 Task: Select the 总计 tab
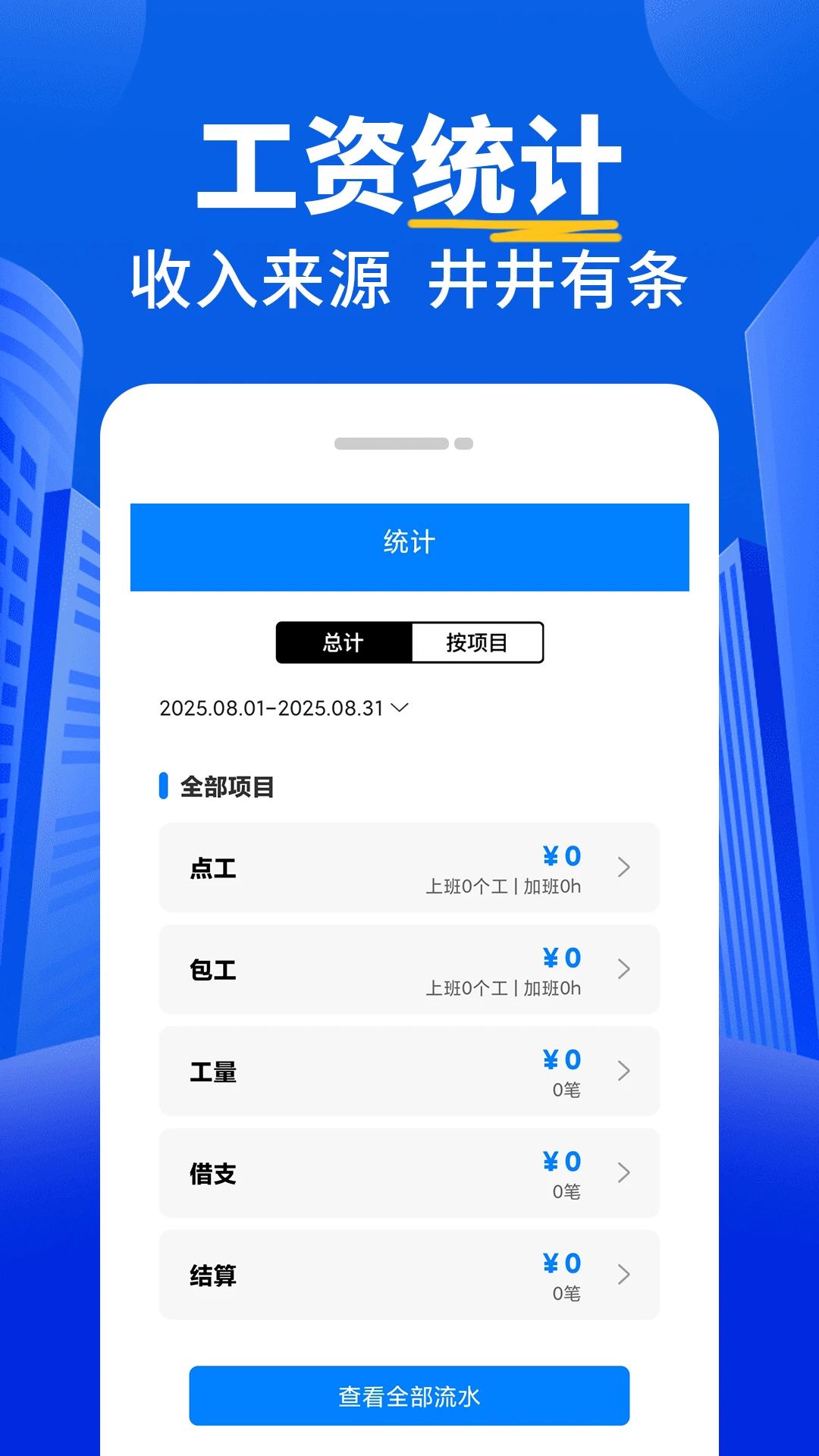coord(343,642)
